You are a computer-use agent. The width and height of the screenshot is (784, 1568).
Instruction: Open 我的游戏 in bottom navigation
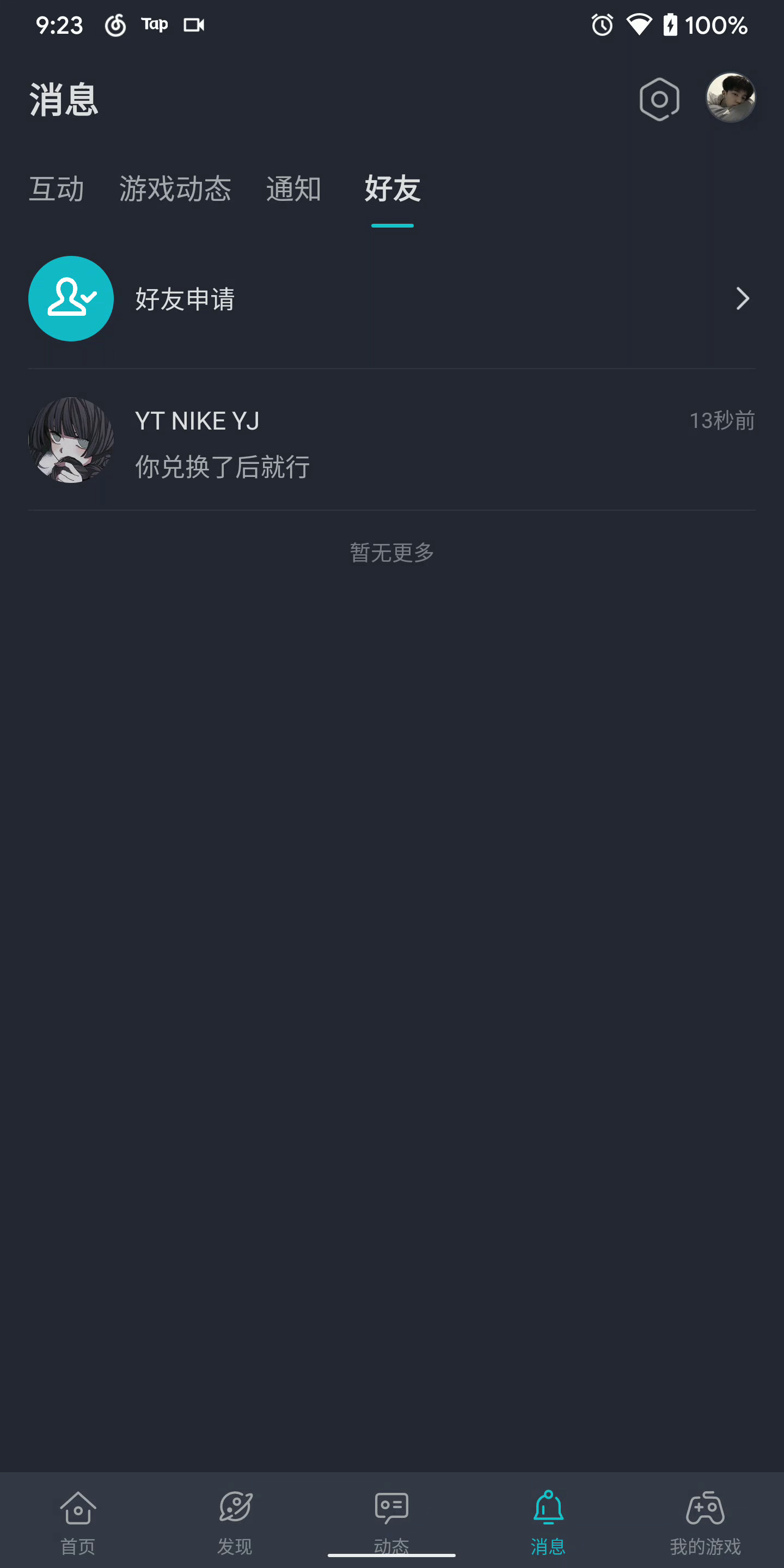coord(705,1520)
